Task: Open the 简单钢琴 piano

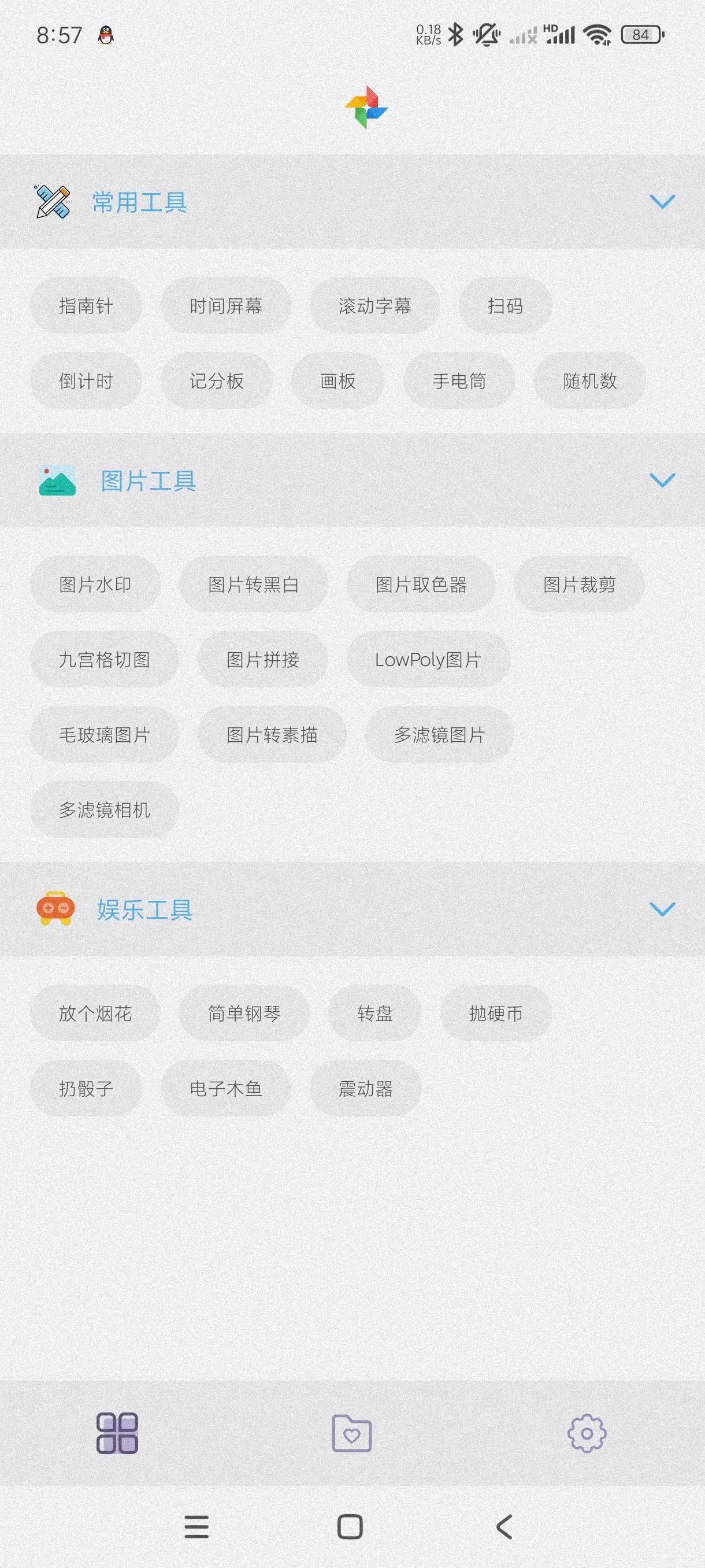Action: [x=244, y=1013]
